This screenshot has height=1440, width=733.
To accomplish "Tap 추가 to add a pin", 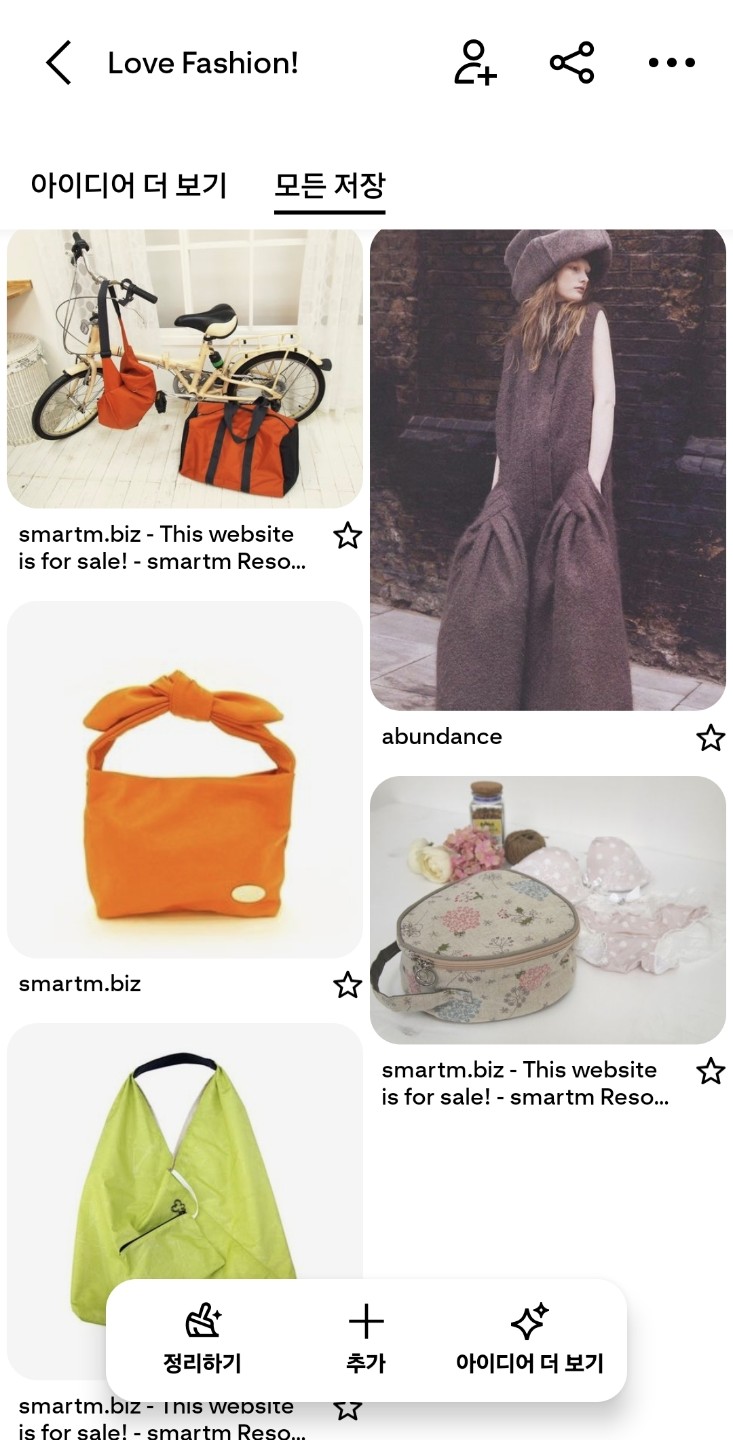I will tap(366, 1340).
